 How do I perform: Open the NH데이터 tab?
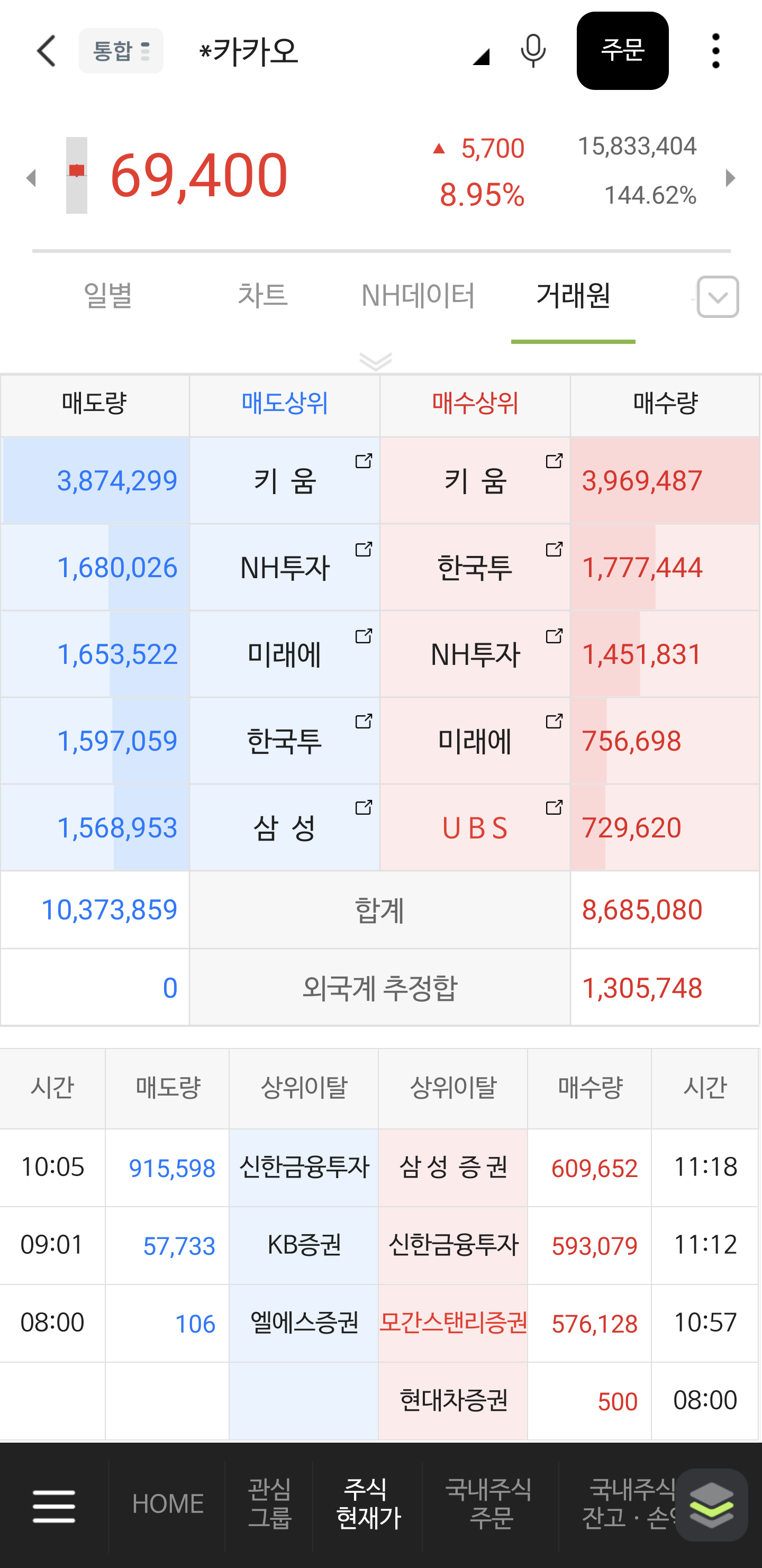[x=418, y=296]
